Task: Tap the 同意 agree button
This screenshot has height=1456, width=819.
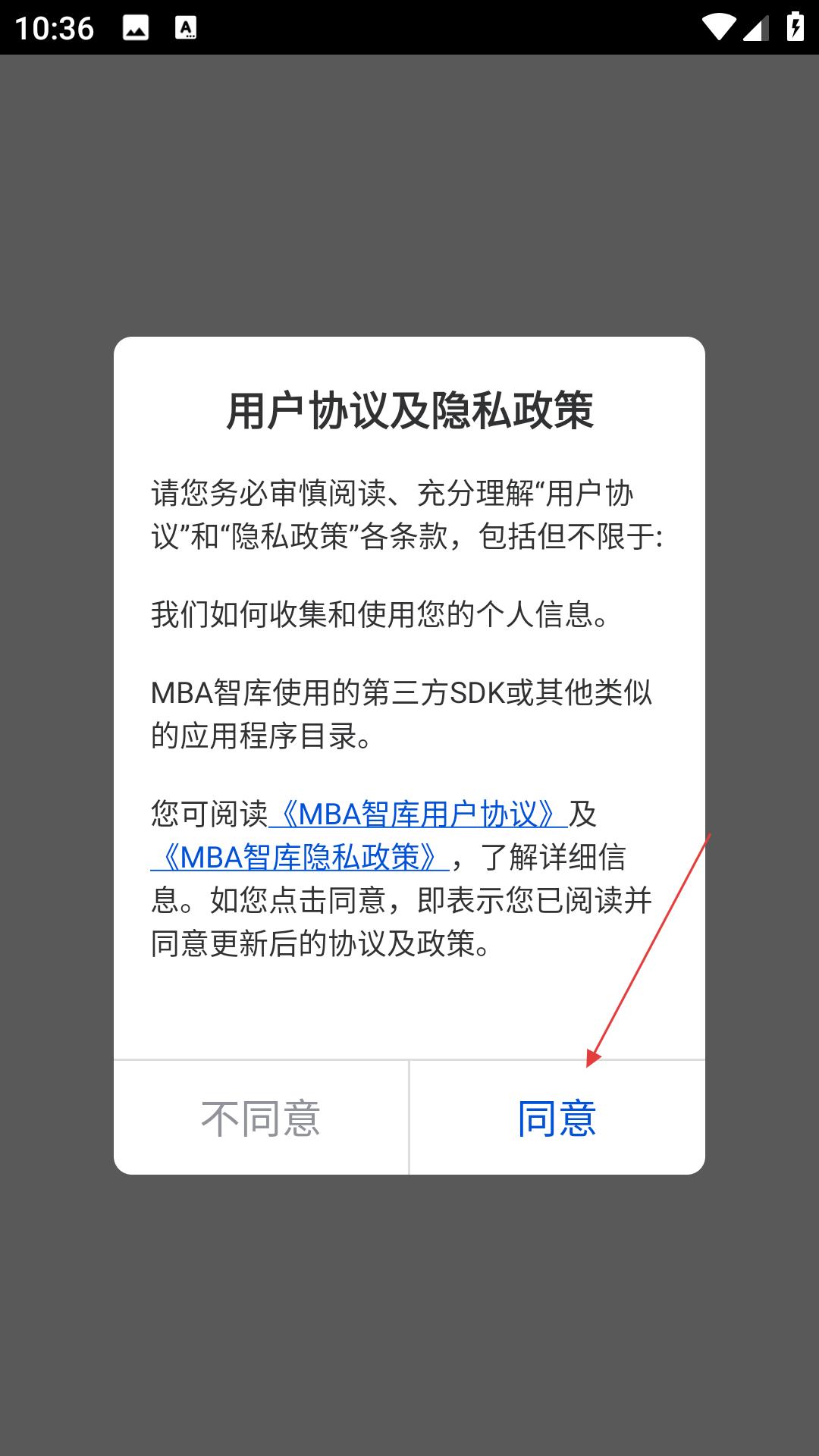Action: pos(557,1118)
